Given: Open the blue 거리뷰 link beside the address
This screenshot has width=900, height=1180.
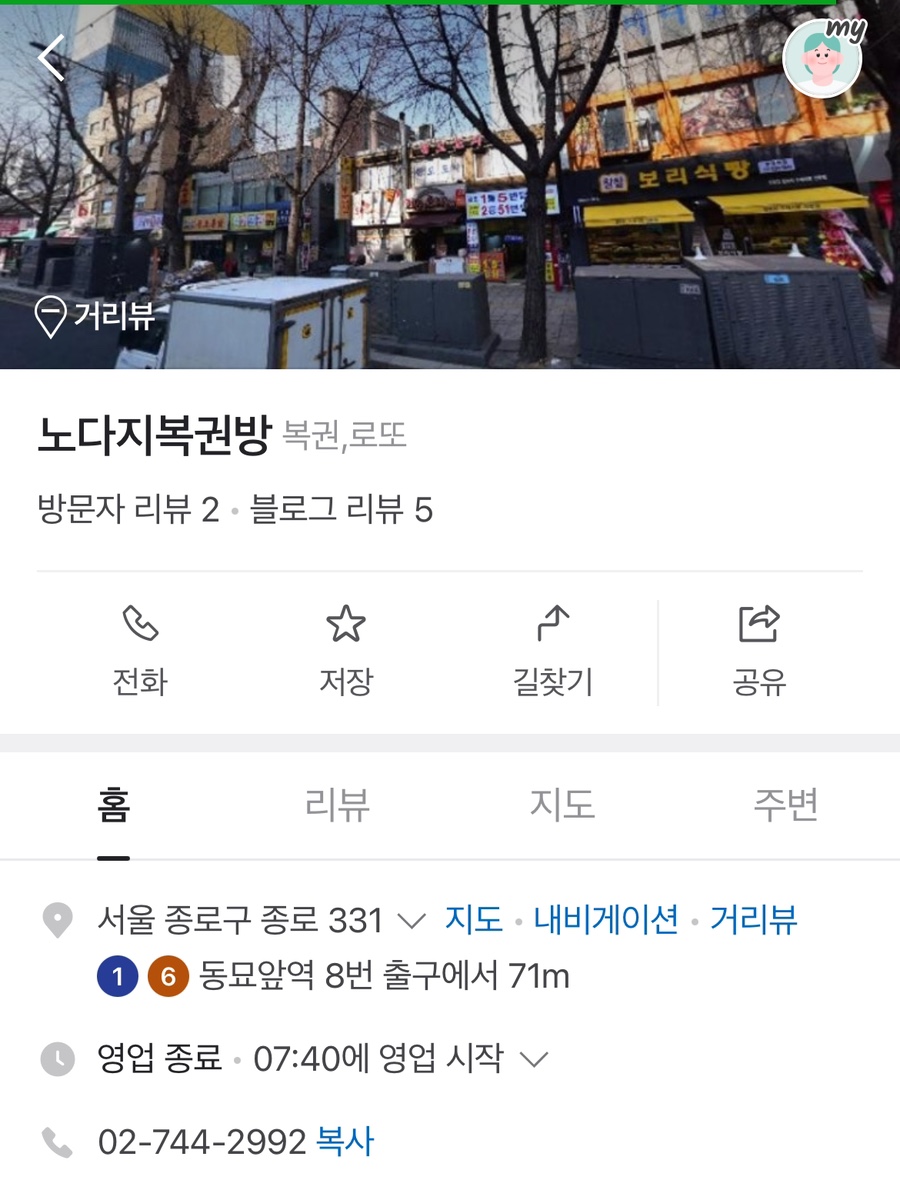Looking at the screenshot, I should click(754, 919).
